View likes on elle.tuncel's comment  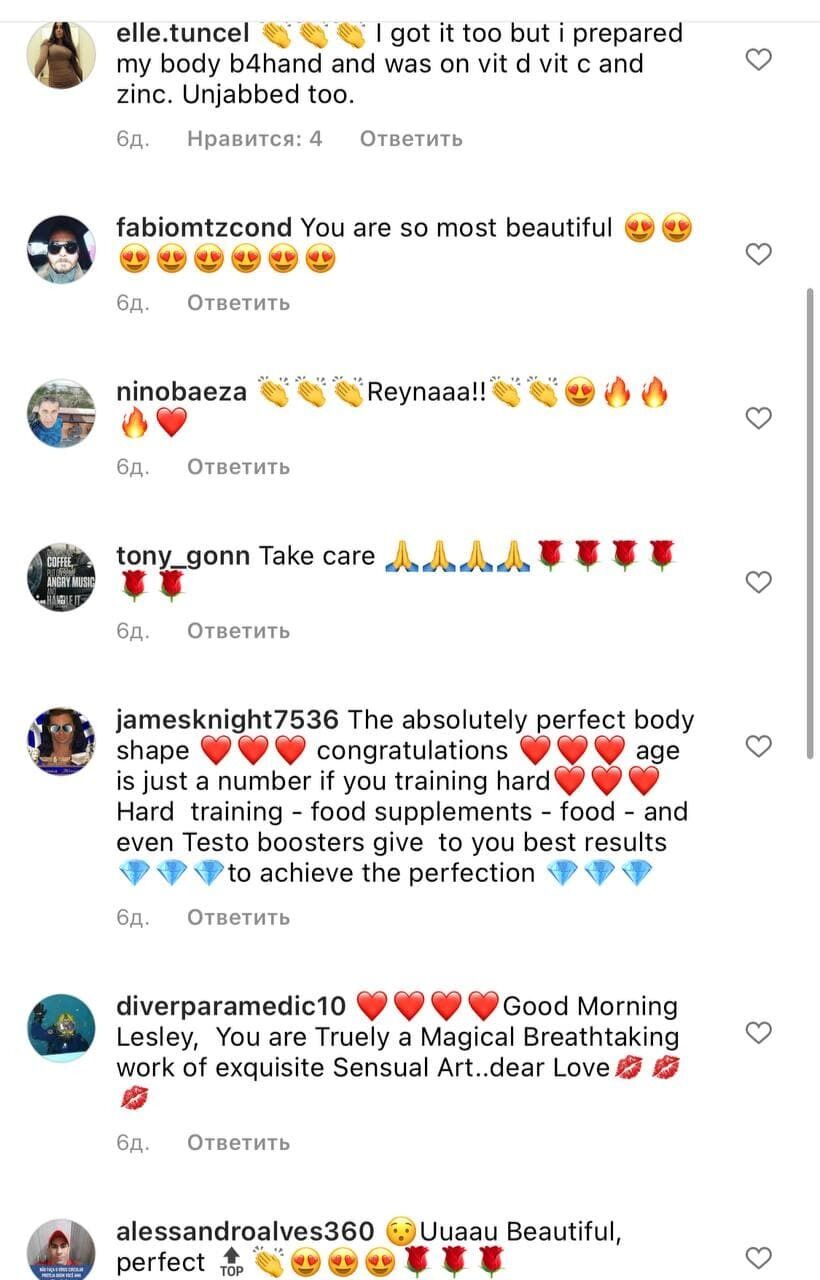pos(254,139)
